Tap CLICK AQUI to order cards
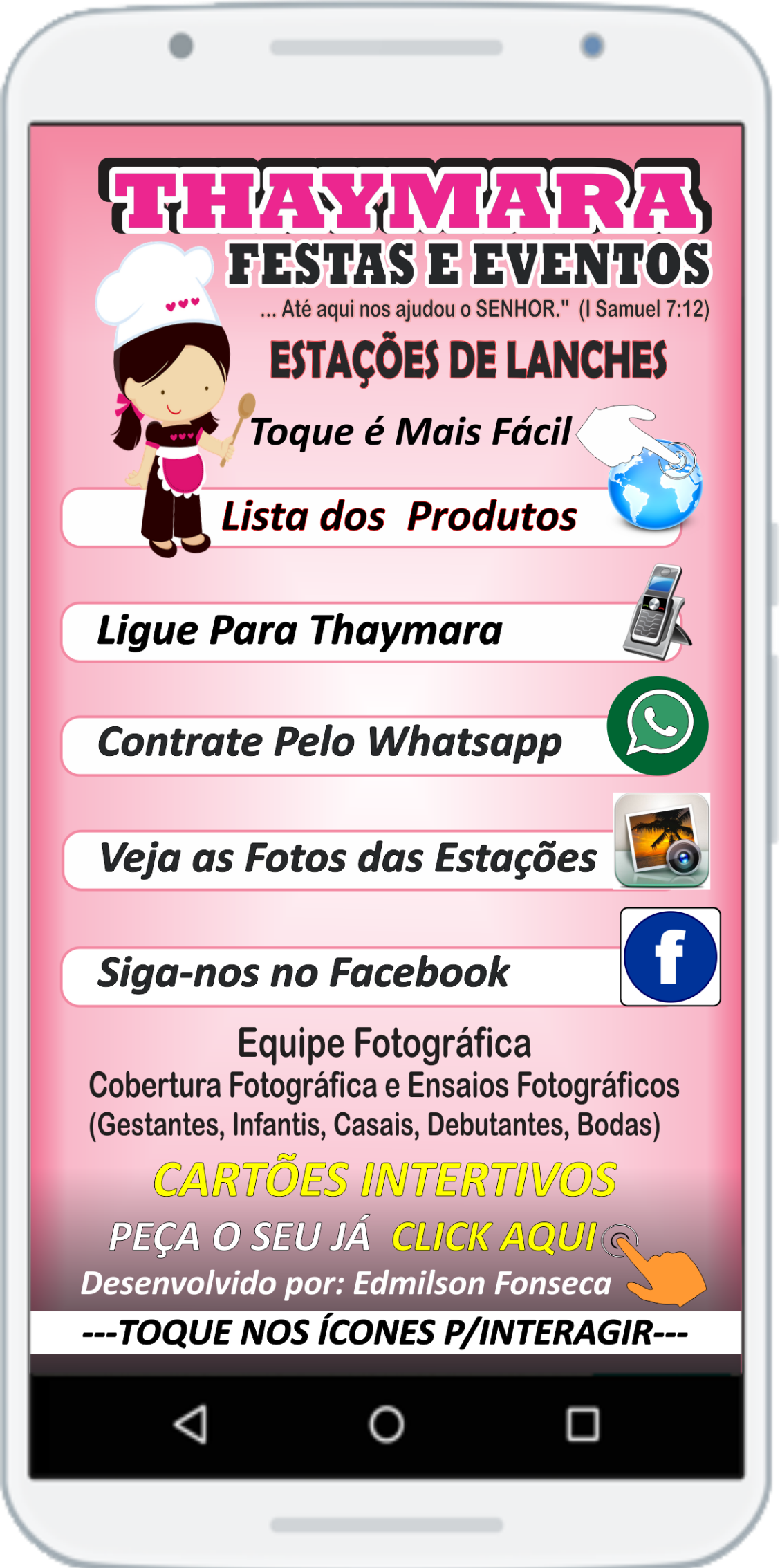 point(494,1237)
